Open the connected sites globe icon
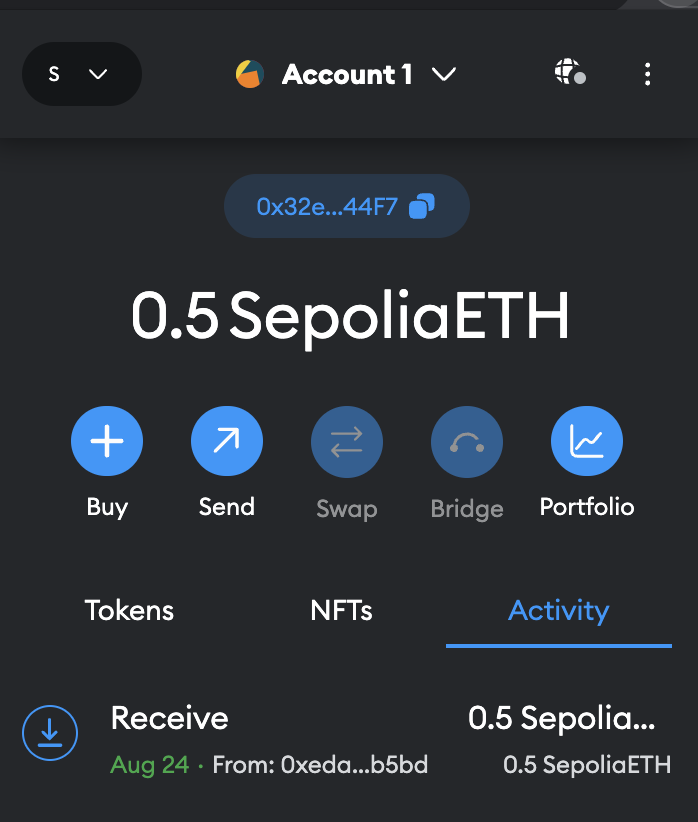The image size is (698, 822). (569, 73)
